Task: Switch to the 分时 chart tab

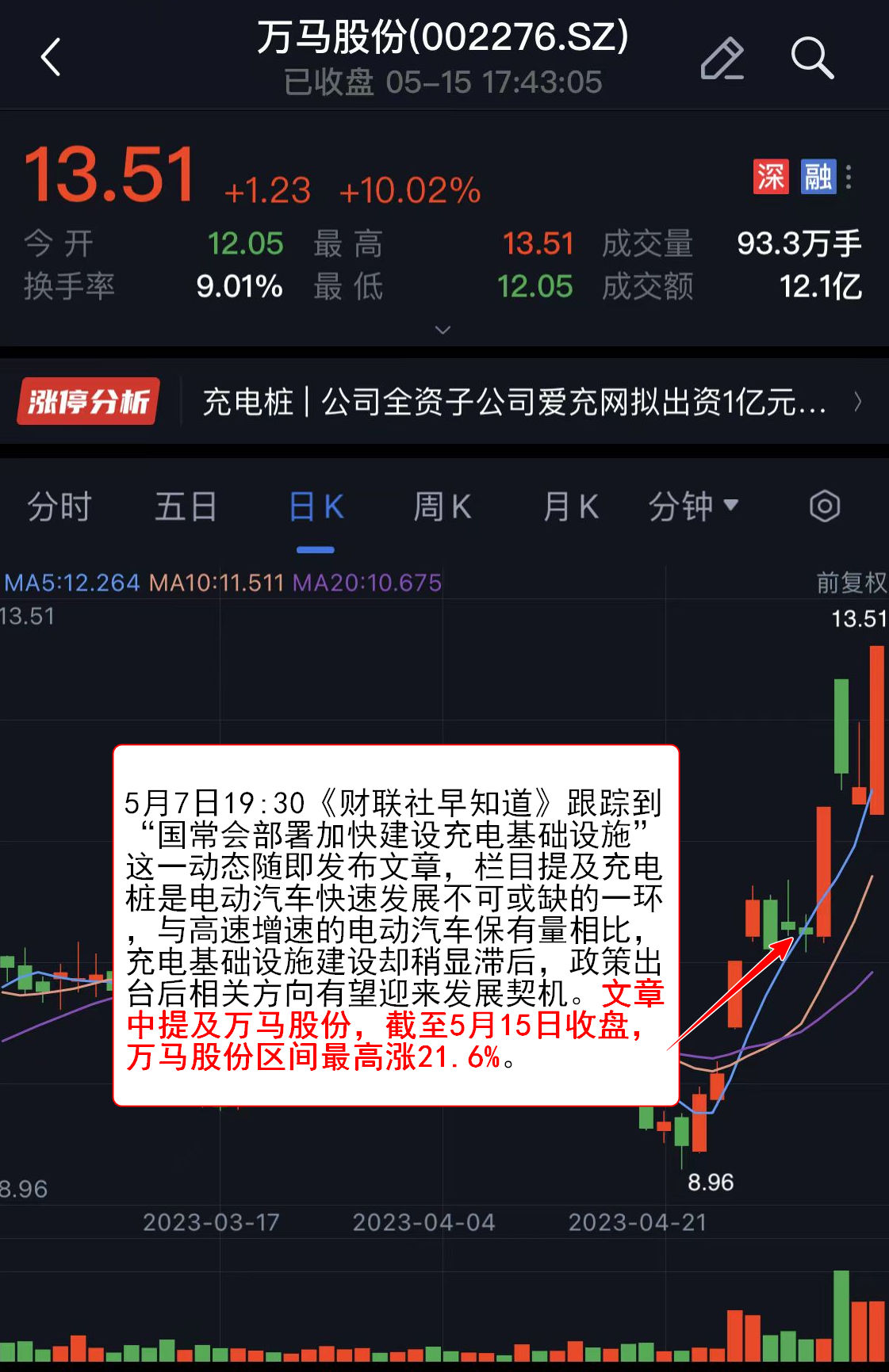Action: 59,507
